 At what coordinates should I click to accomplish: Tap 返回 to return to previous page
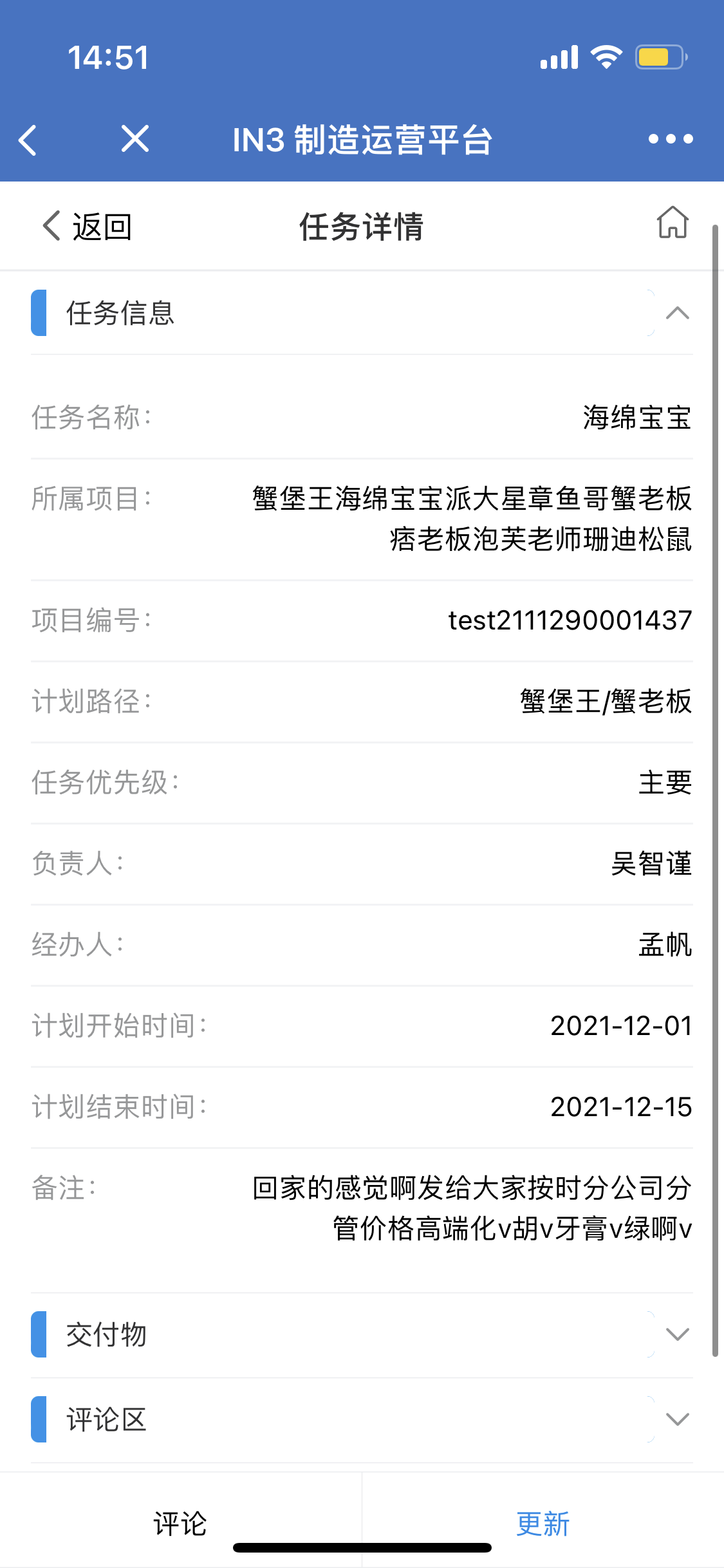tap(87, 227)
